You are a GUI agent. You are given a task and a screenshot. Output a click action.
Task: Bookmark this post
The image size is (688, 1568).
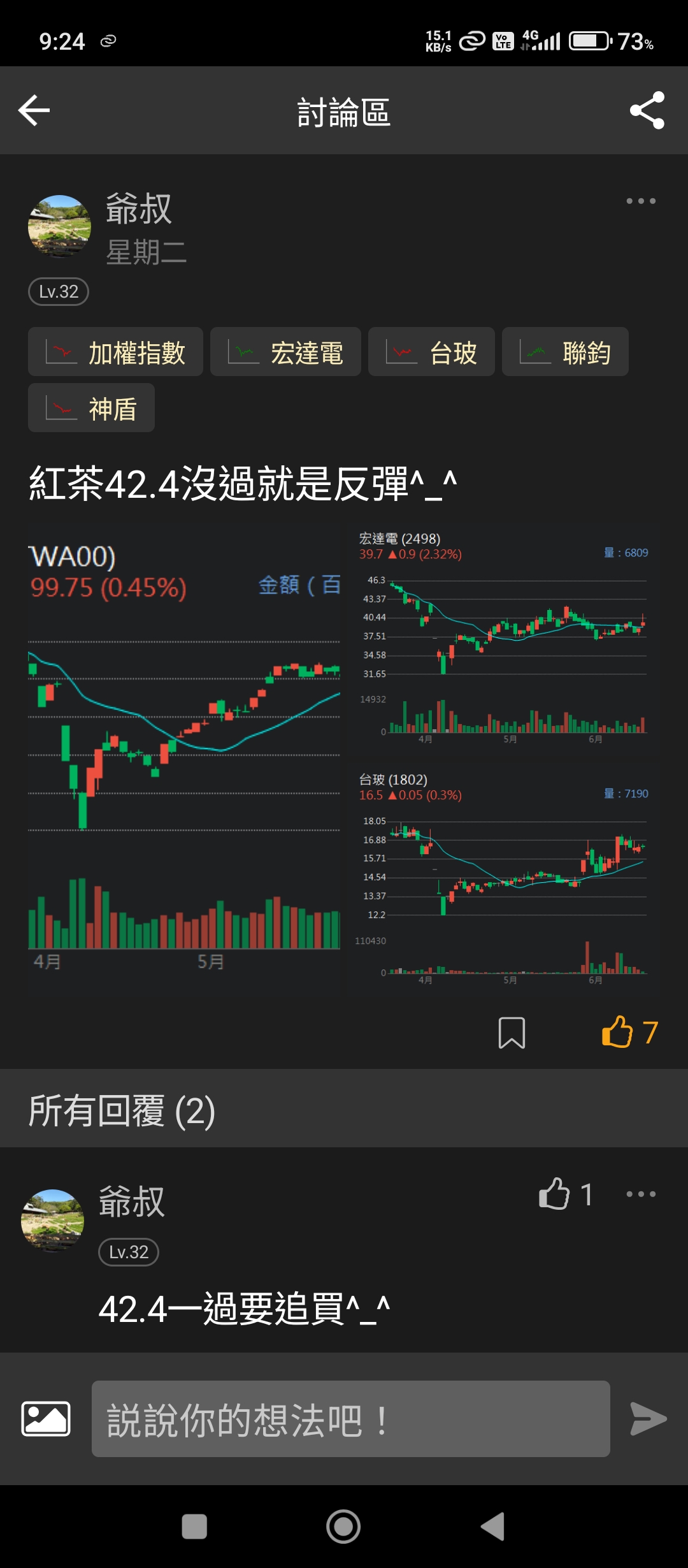click(x=512, y=1033)
